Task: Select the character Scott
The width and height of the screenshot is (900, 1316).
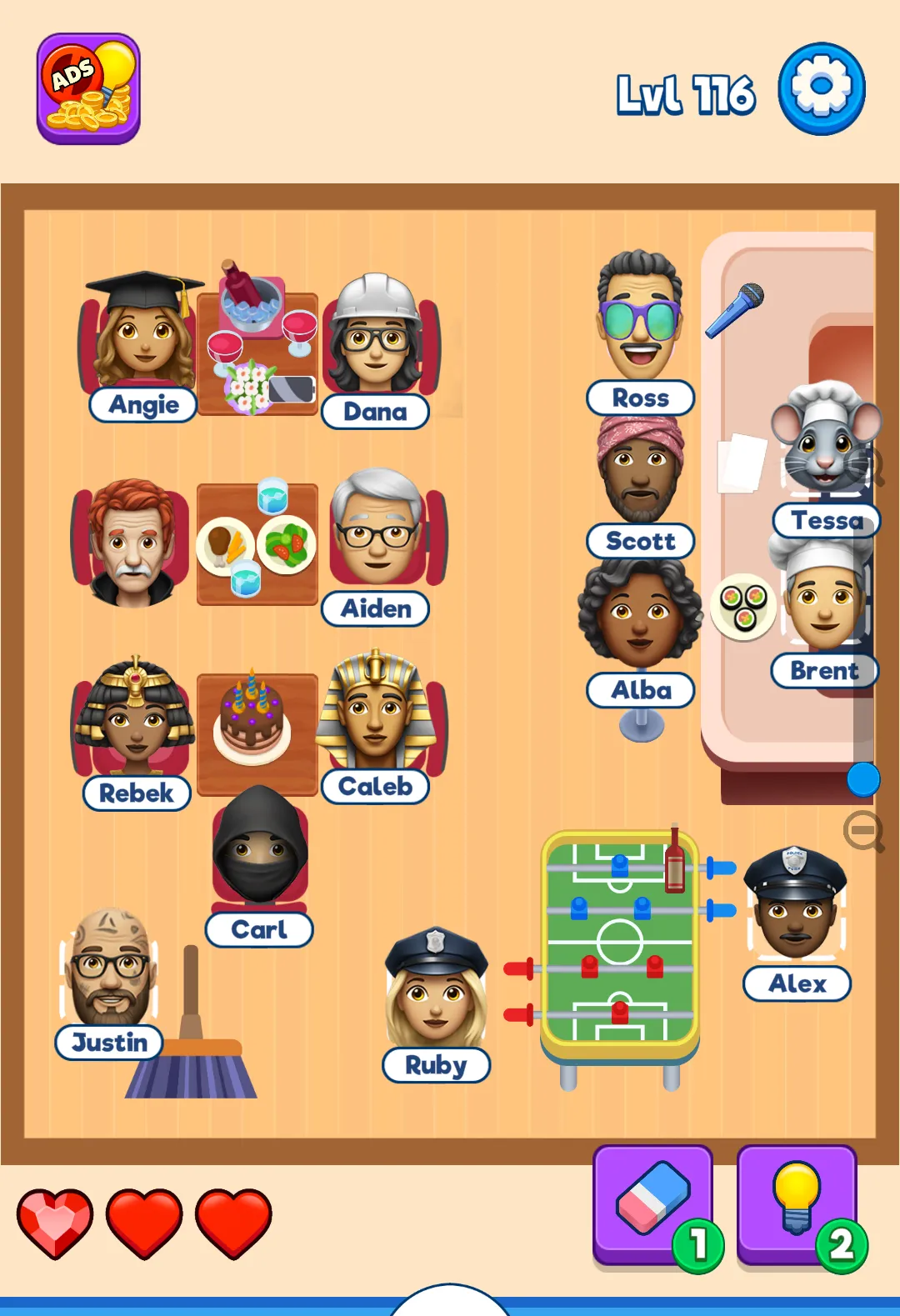Action: (x=640, y=471)
